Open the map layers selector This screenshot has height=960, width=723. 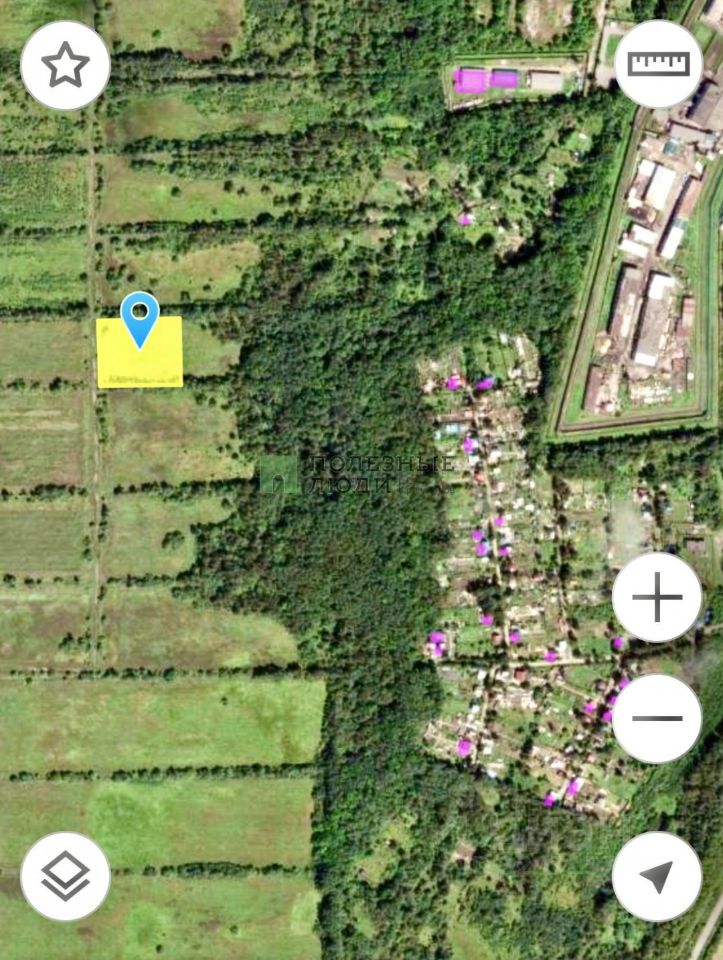[65, 876]
